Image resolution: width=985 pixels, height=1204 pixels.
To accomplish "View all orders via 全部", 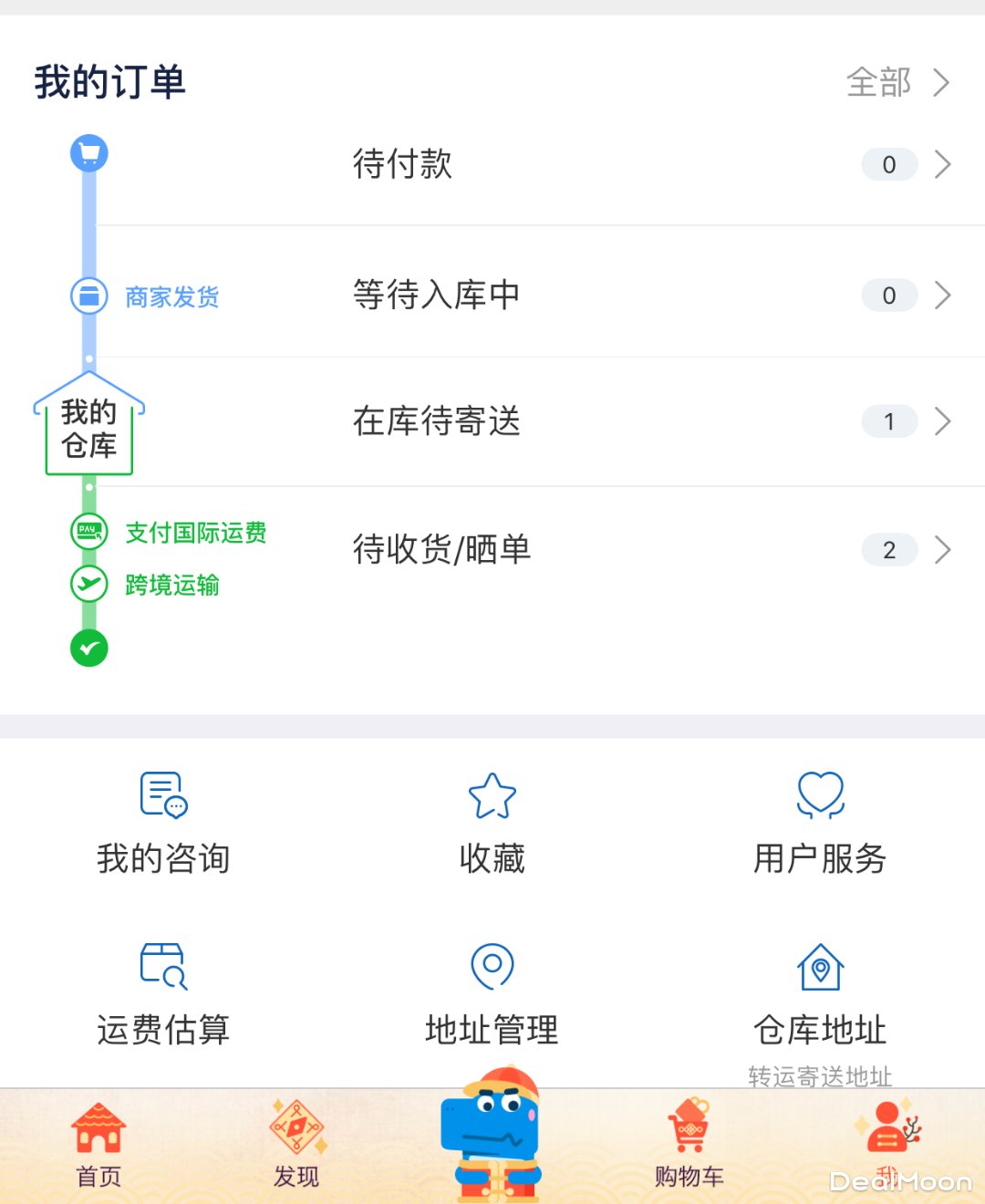I will click(x=897, y=83).
